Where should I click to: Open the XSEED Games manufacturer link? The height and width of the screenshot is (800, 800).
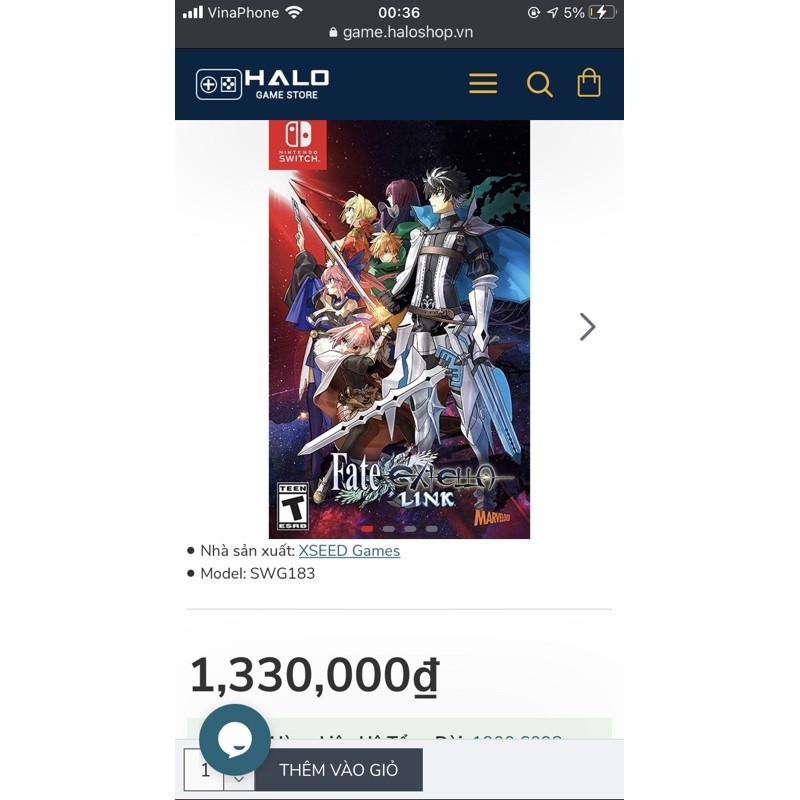pos(349,551)
